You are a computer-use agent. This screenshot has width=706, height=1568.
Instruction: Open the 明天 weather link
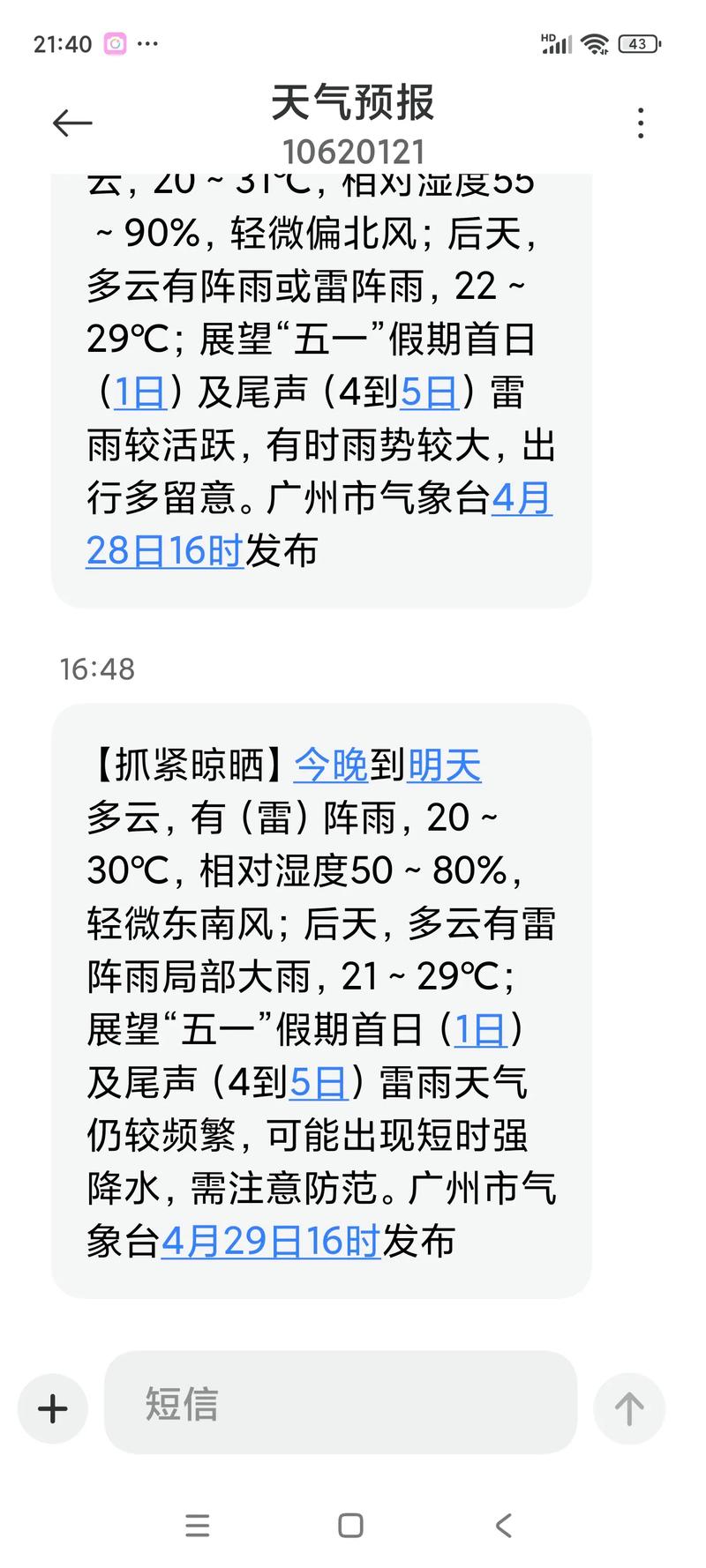click(x=443, y=765)
